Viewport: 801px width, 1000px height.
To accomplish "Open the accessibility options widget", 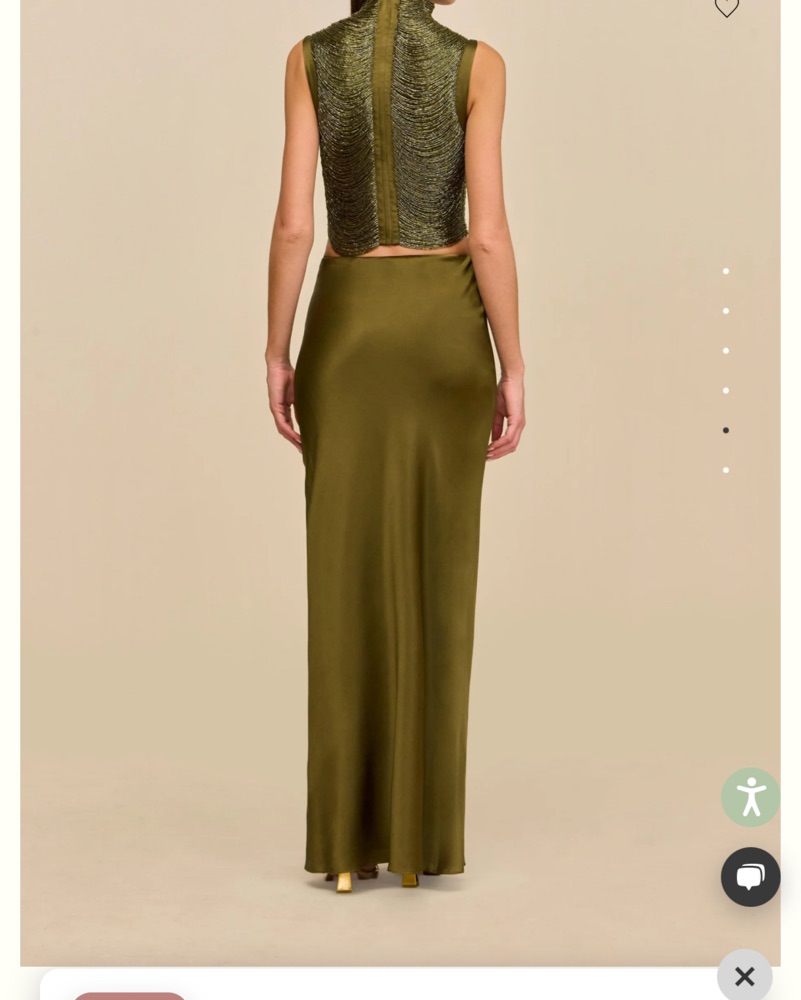I will (x=750, y=797).
